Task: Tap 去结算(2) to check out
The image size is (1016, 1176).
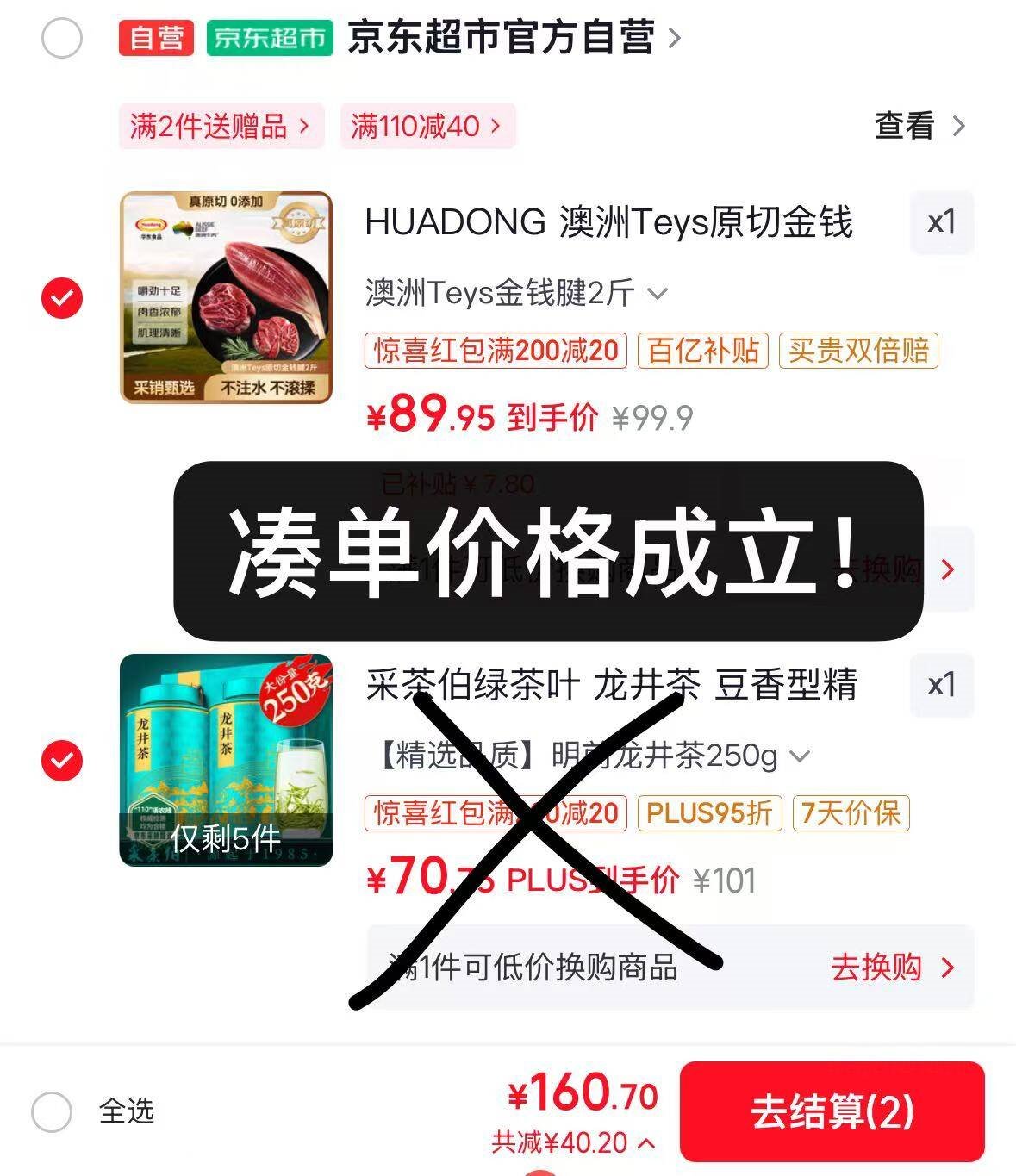Action: tap(832, 1111)
